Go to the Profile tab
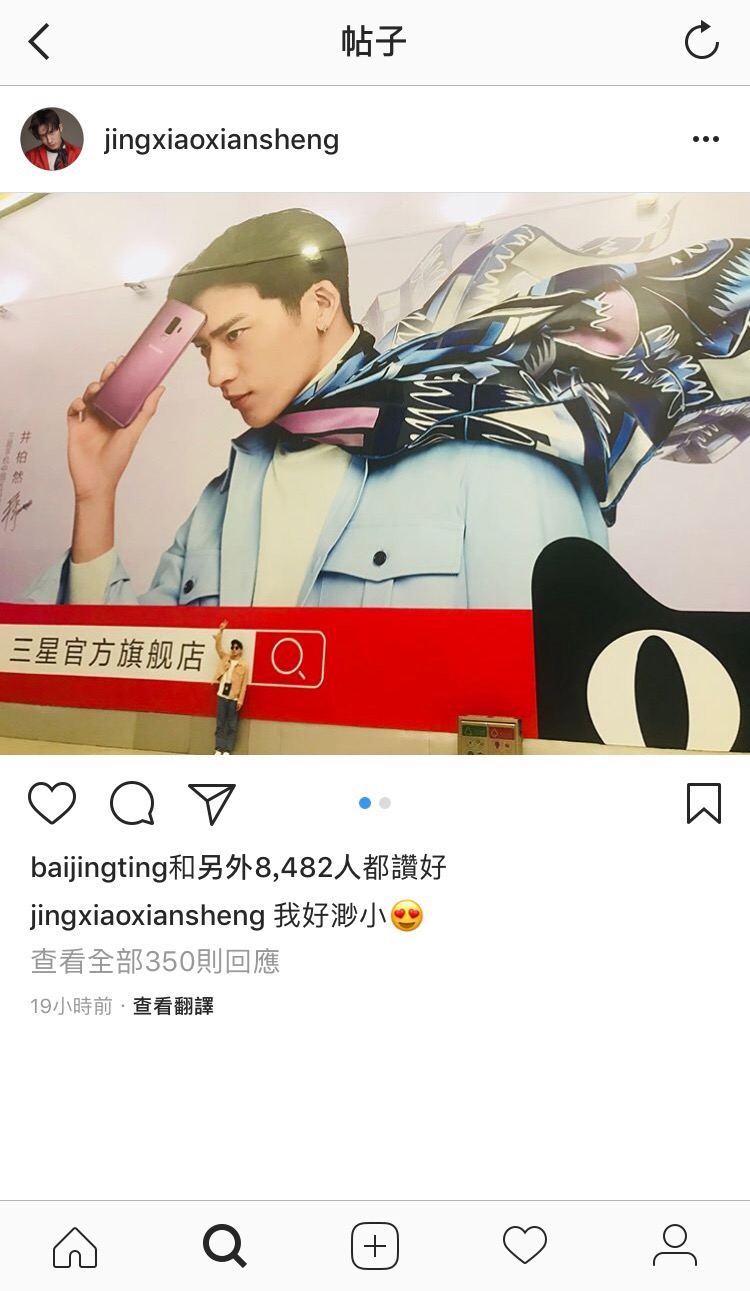 tap(675, 1246)
